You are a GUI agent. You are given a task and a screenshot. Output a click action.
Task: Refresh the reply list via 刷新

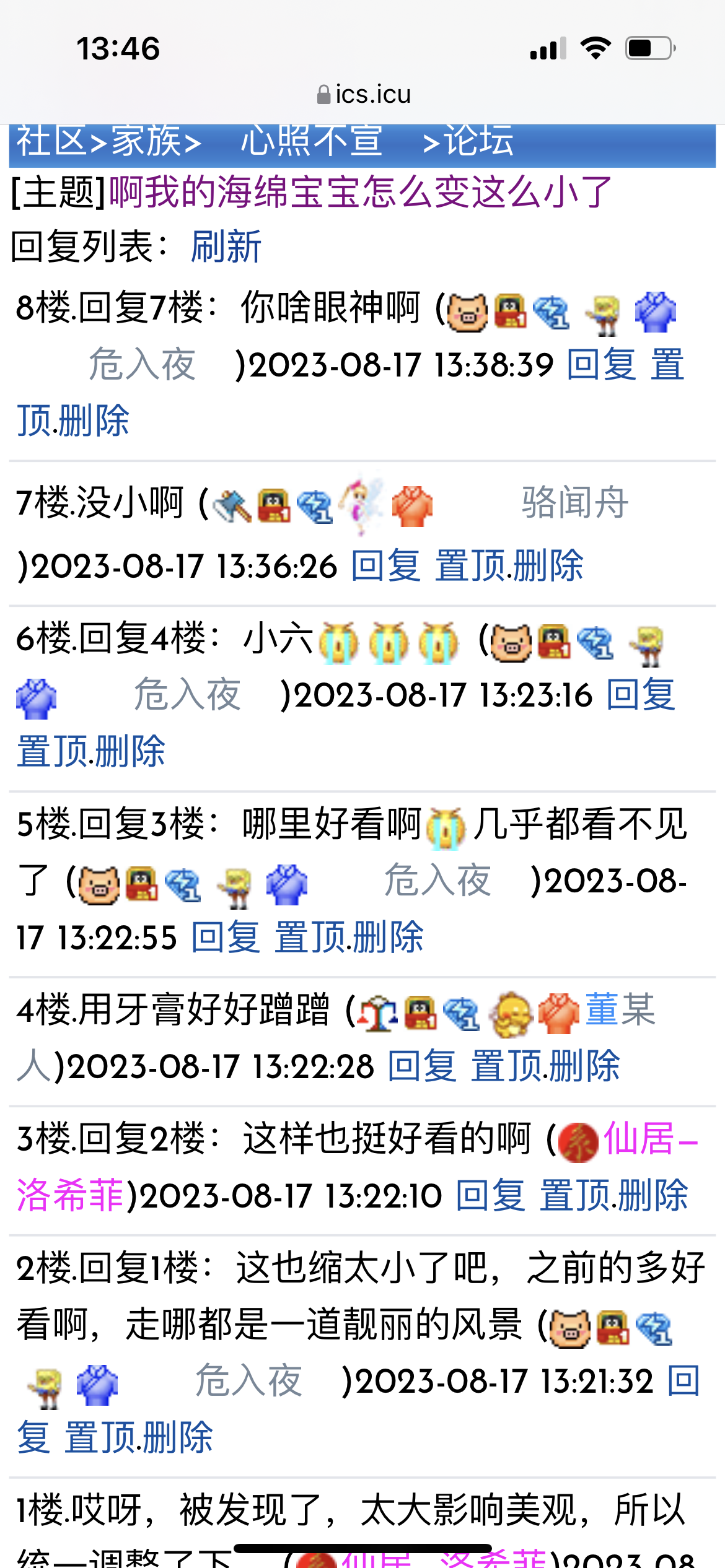226,246
